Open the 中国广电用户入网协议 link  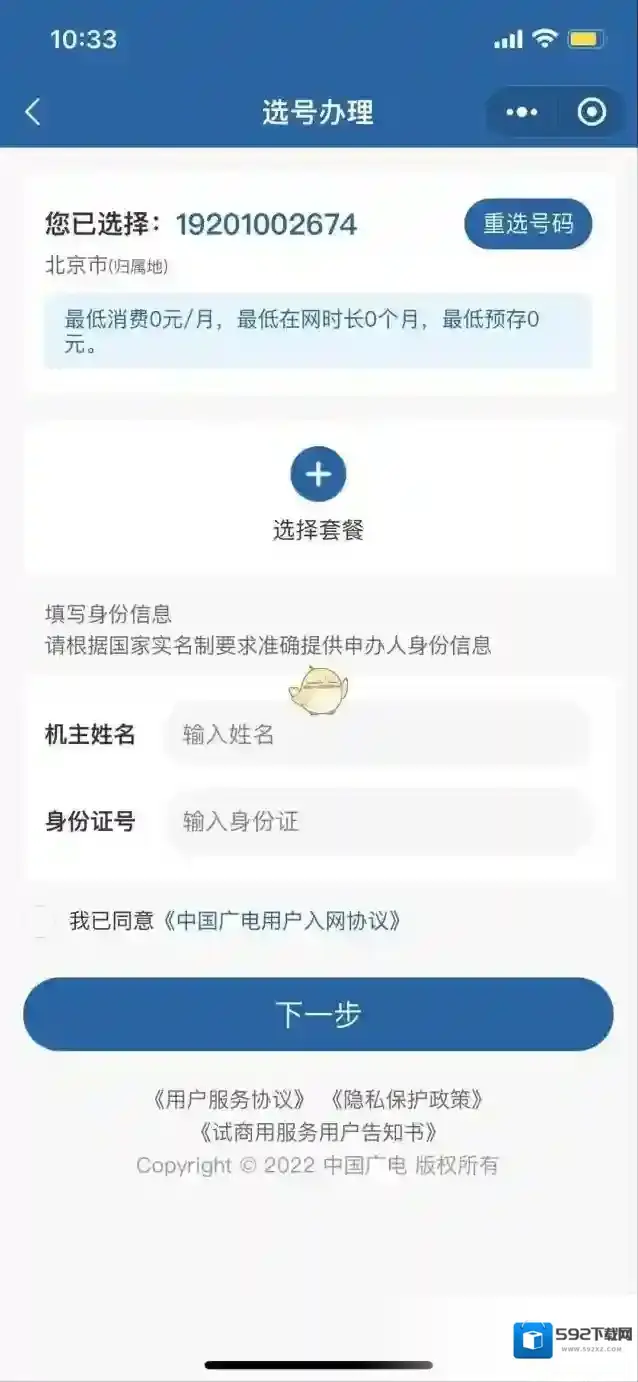coord(282,921)
